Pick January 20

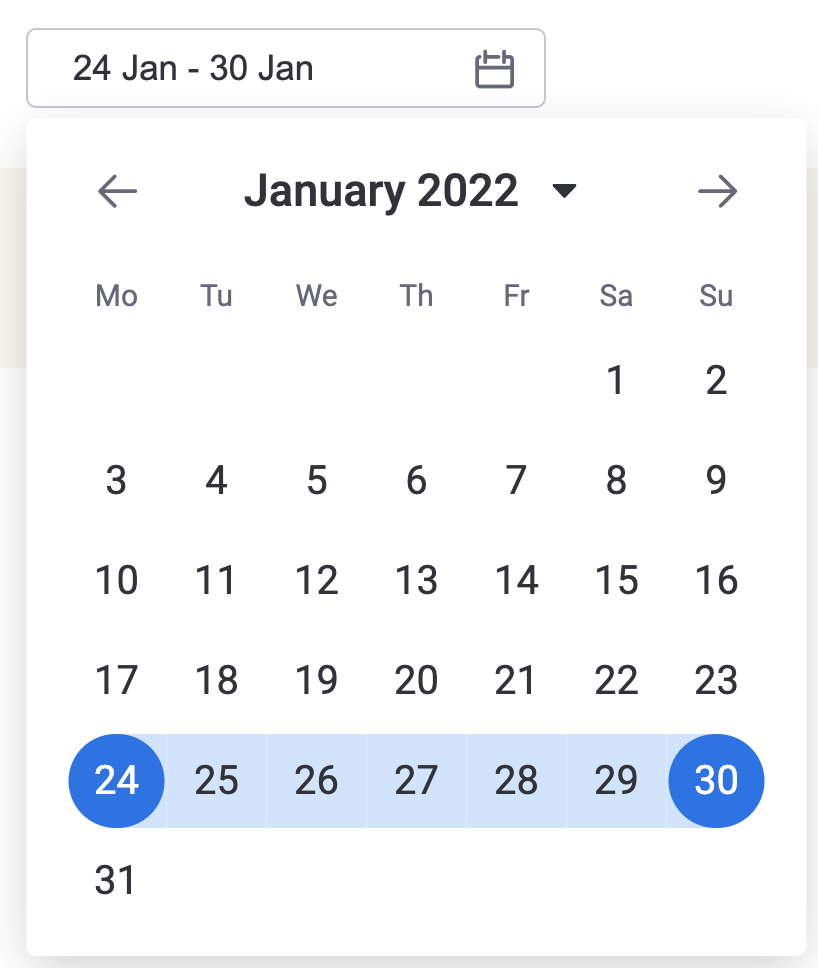pyautogui.click(x=416, y=681)
